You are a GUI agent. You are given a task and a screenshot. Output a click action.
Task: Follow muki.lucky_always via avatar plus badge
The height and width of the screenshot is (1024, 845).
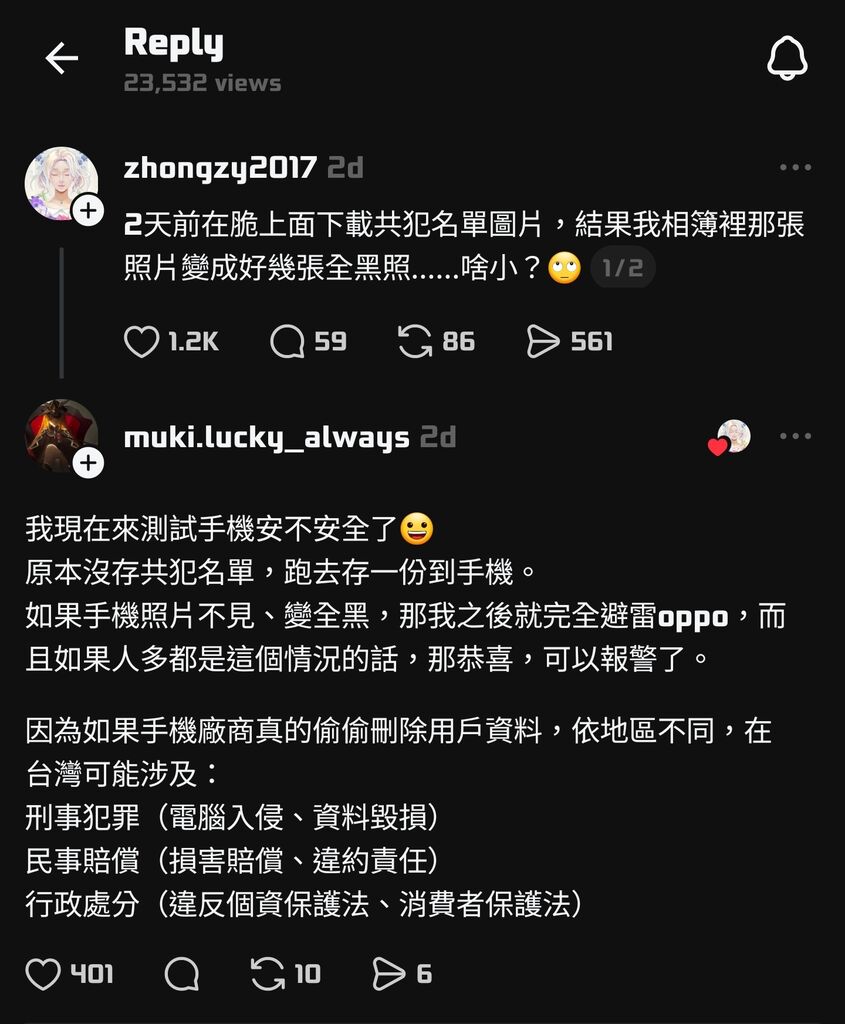(x=88, y=463)
